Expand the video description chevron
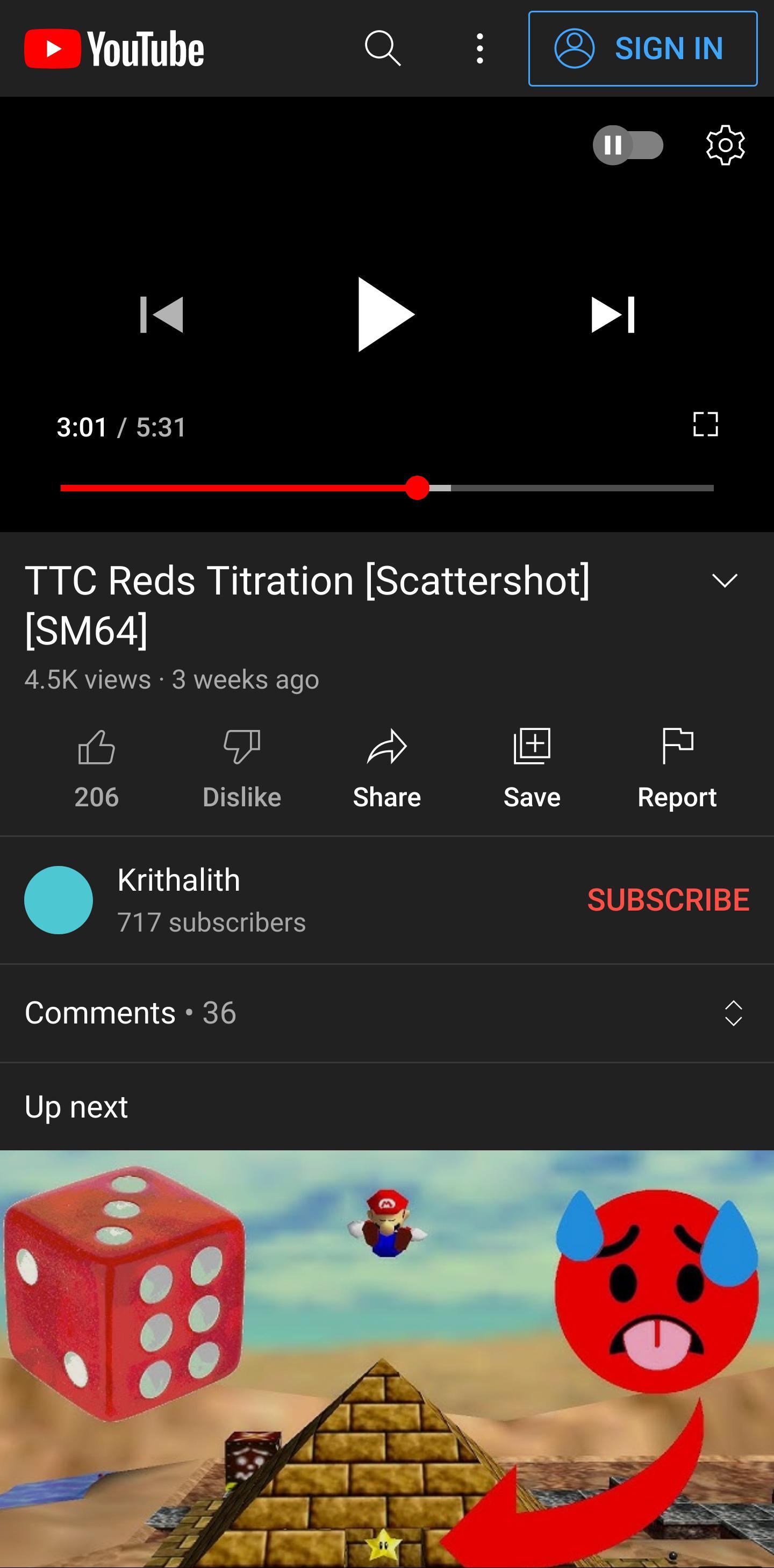This screenshot has width=774, height=1568. pyautogui.click(x=725, y=580)
